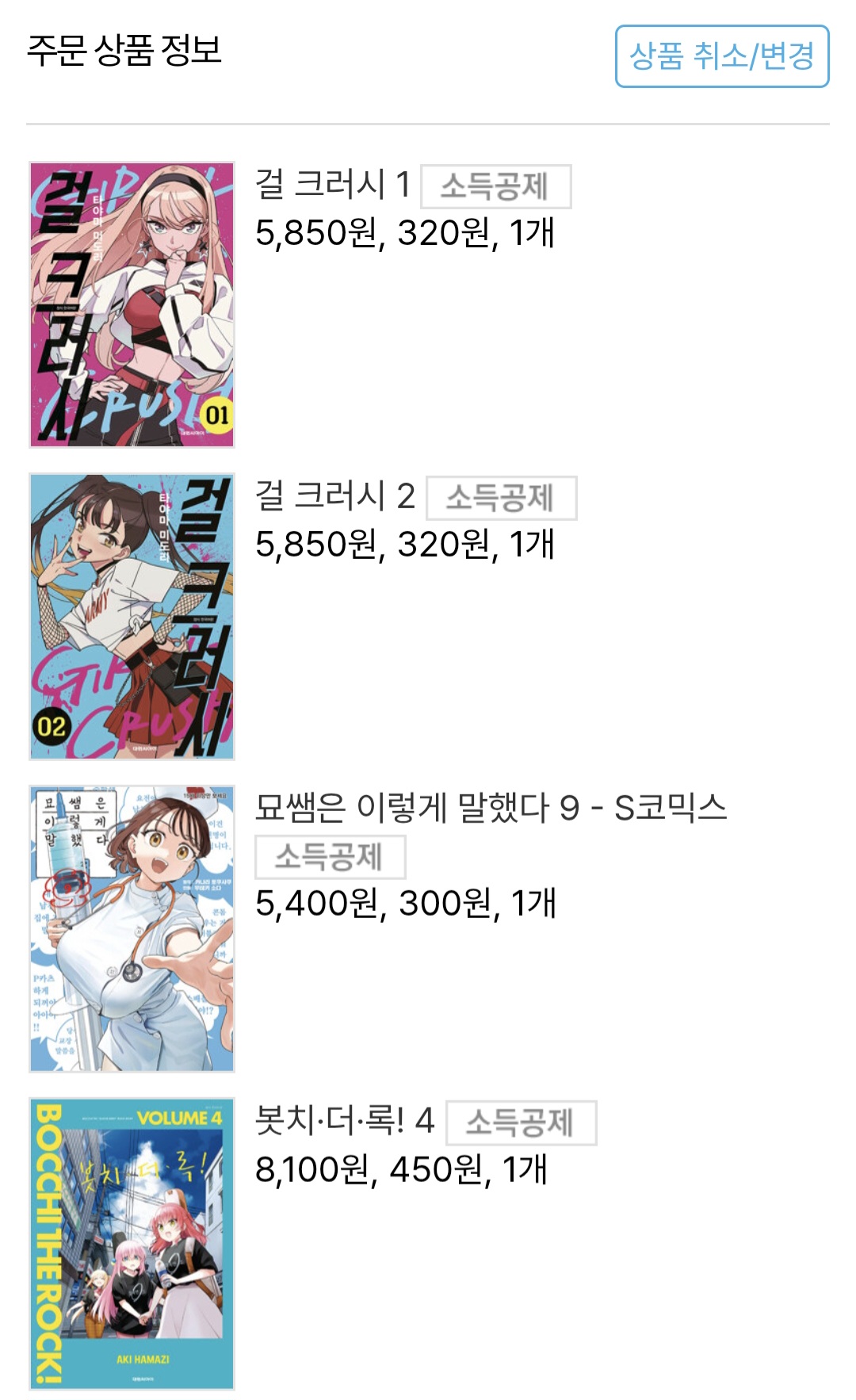Viewport: 856px width, 1400px height.
Task: Go to 봇치·더·록! 4 product title
Action: coord(345,1121)
